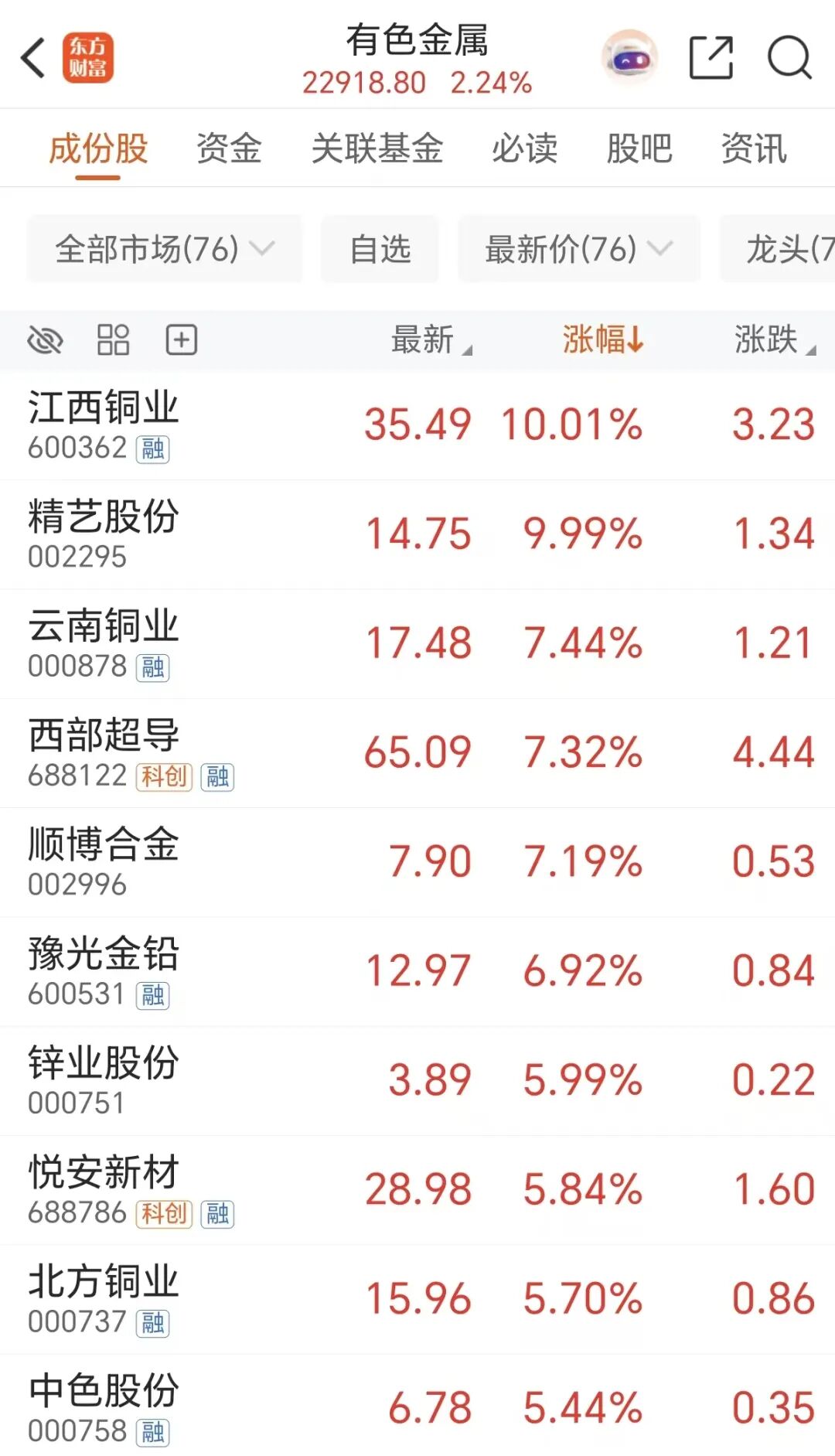Screen dimensions: 835x1456
Task: Switch to the 关联基金 tab
Action: (x=377, y=148)
